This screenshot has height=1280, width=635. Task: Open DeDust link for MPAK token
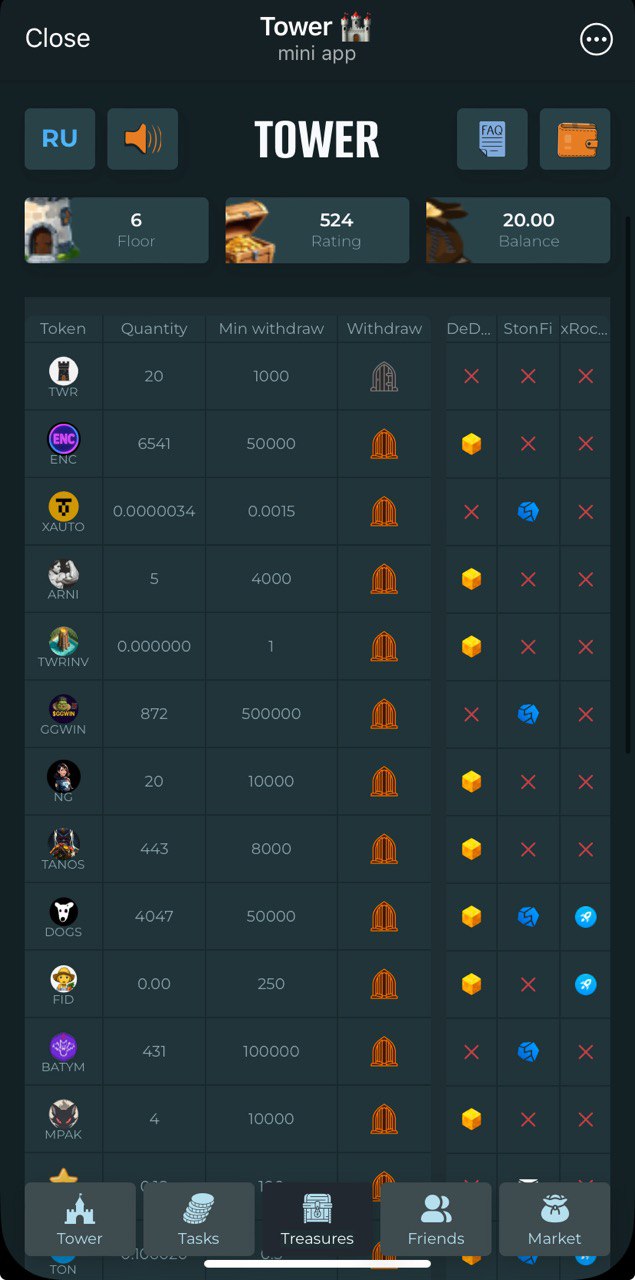(471, 1119)
